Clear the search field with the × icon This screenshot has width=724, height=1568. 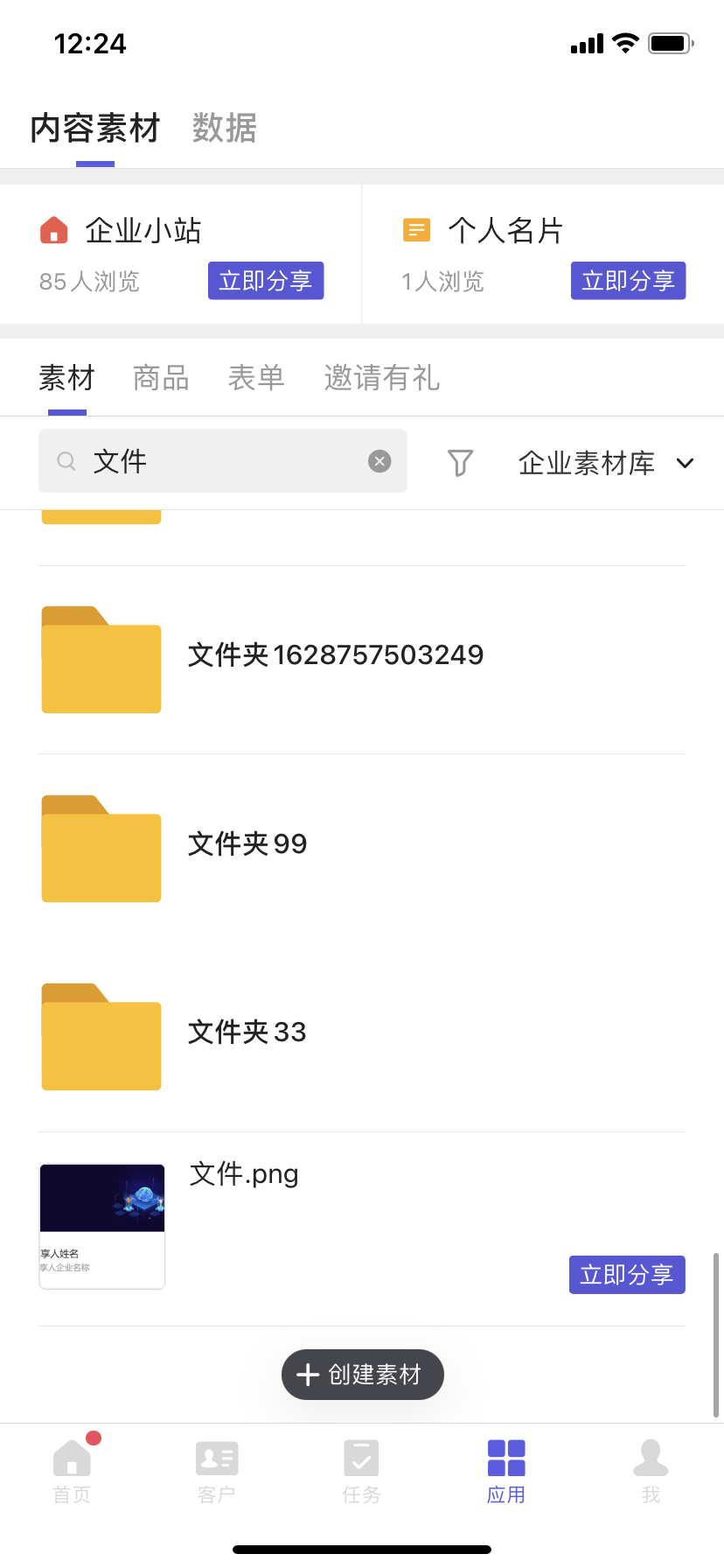point(379,461)
